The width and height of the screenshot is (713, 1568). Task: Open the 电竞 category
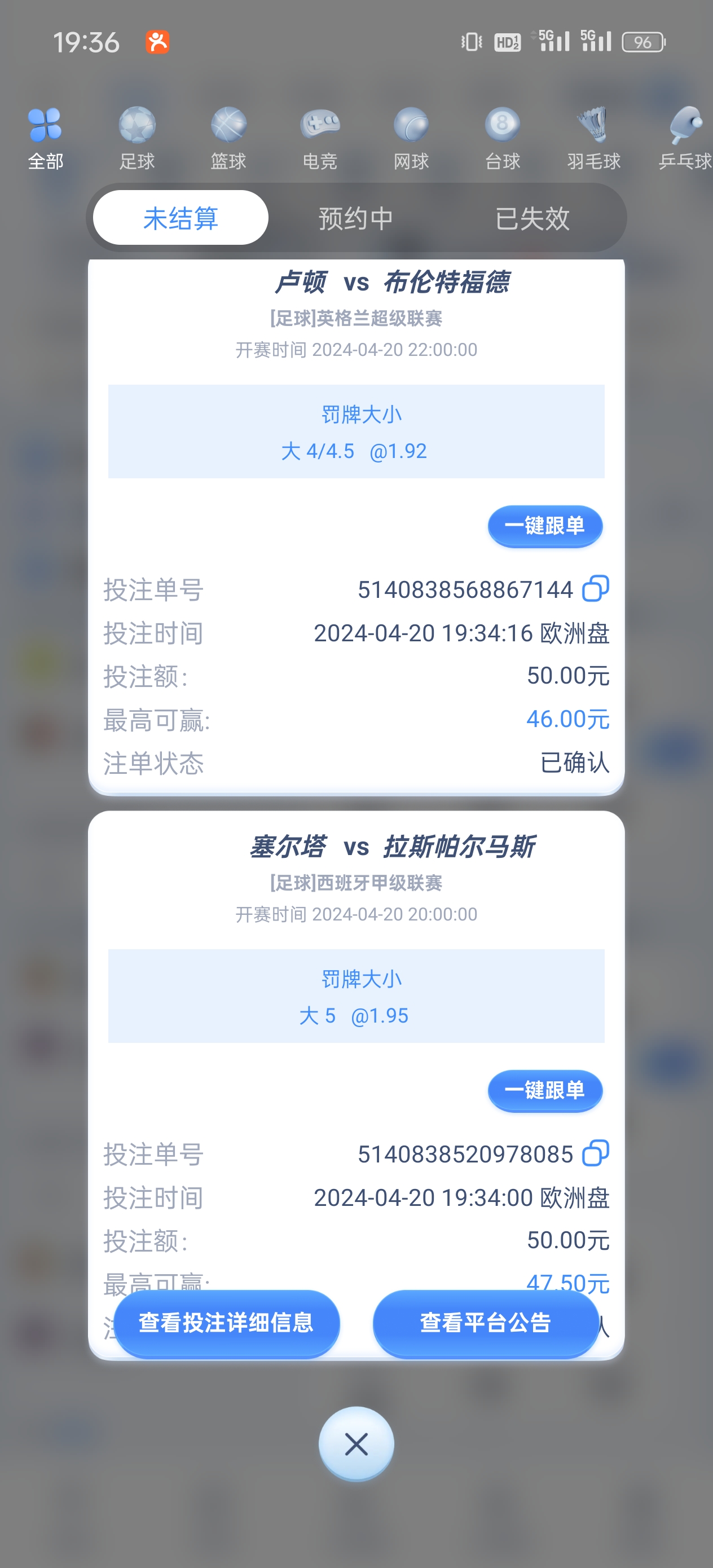pos(320,138)
